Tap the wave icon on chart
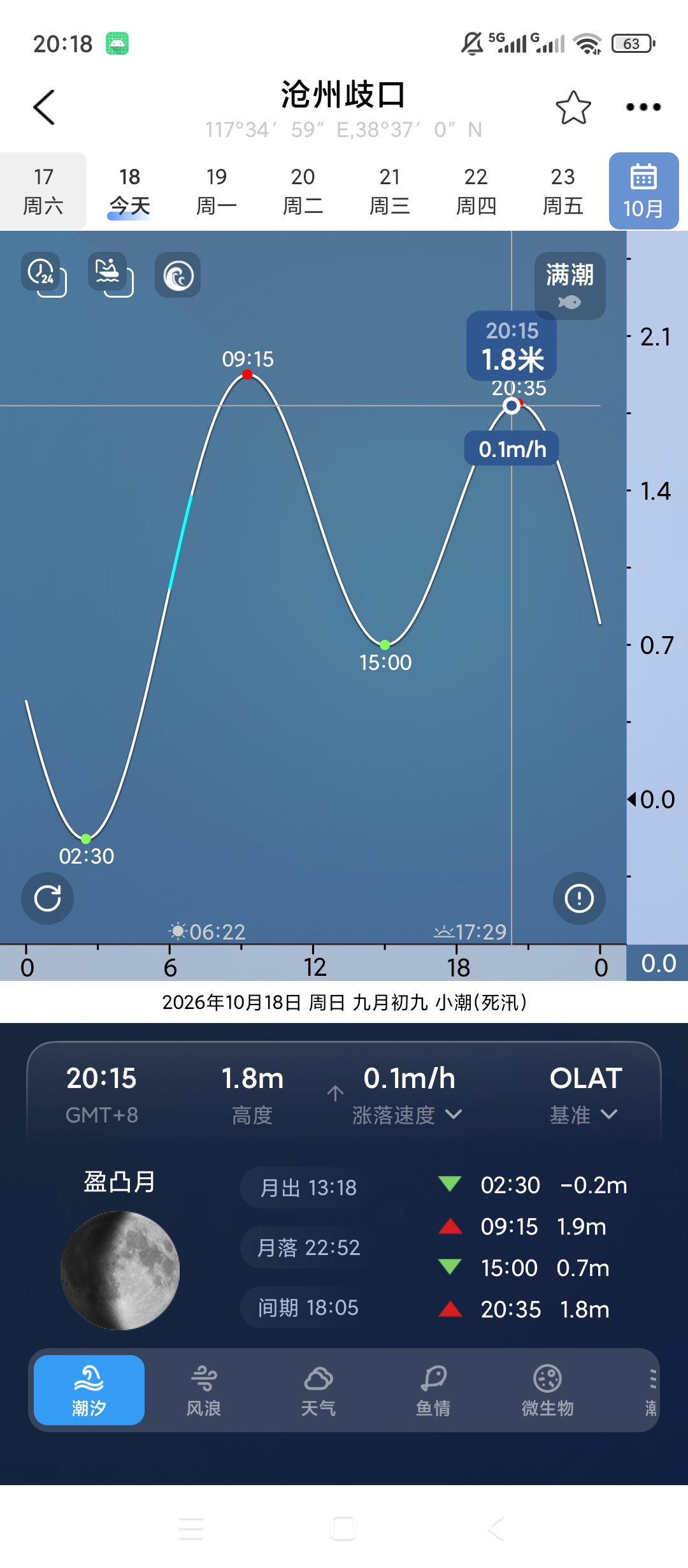This screenshot has height=1568, width=688. coord(178,275)
